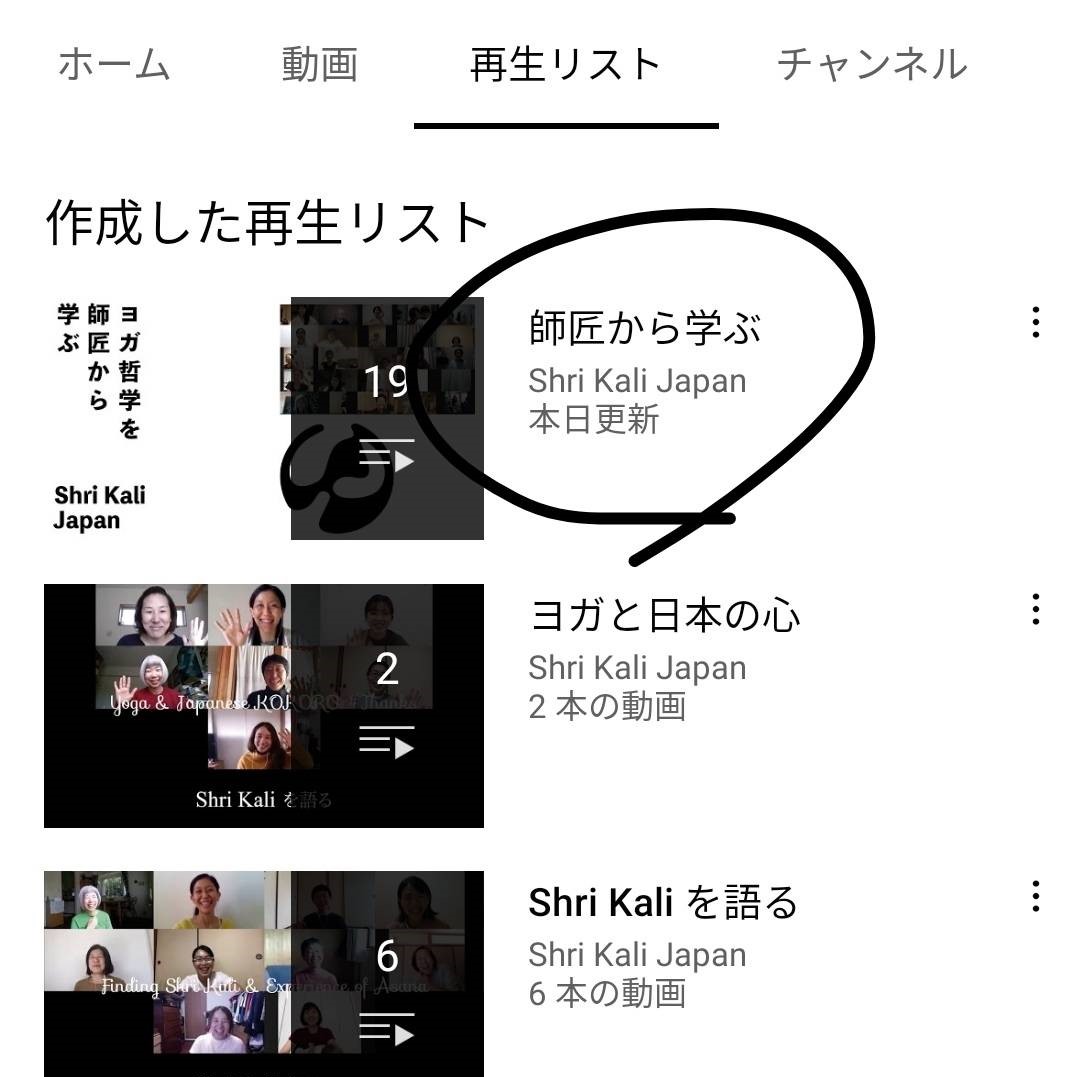The image size is (1077, 1077).
Task: Open the ヨガと日本の心 playlist
Action: coord(664,616)
